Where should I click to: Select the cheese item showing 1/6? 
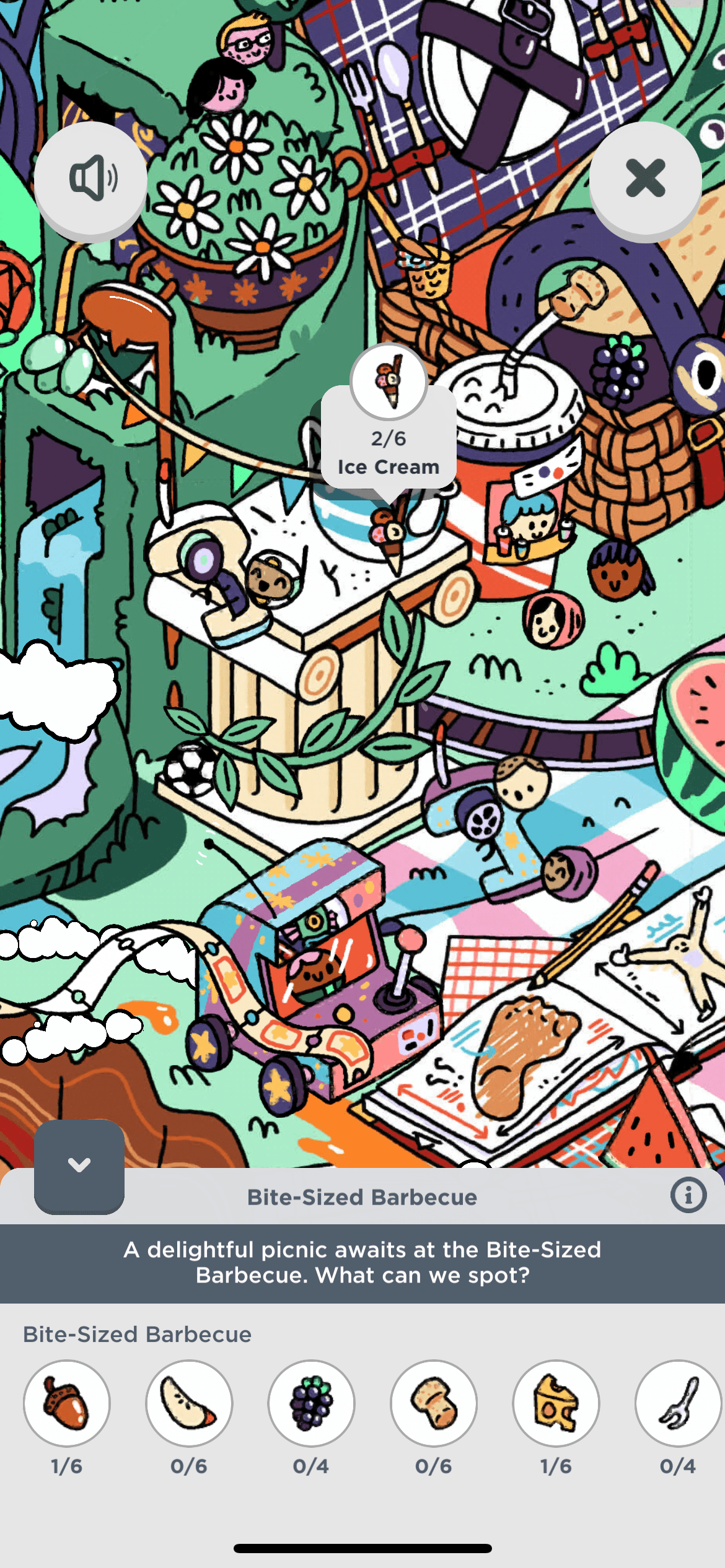coord(556,1403)
